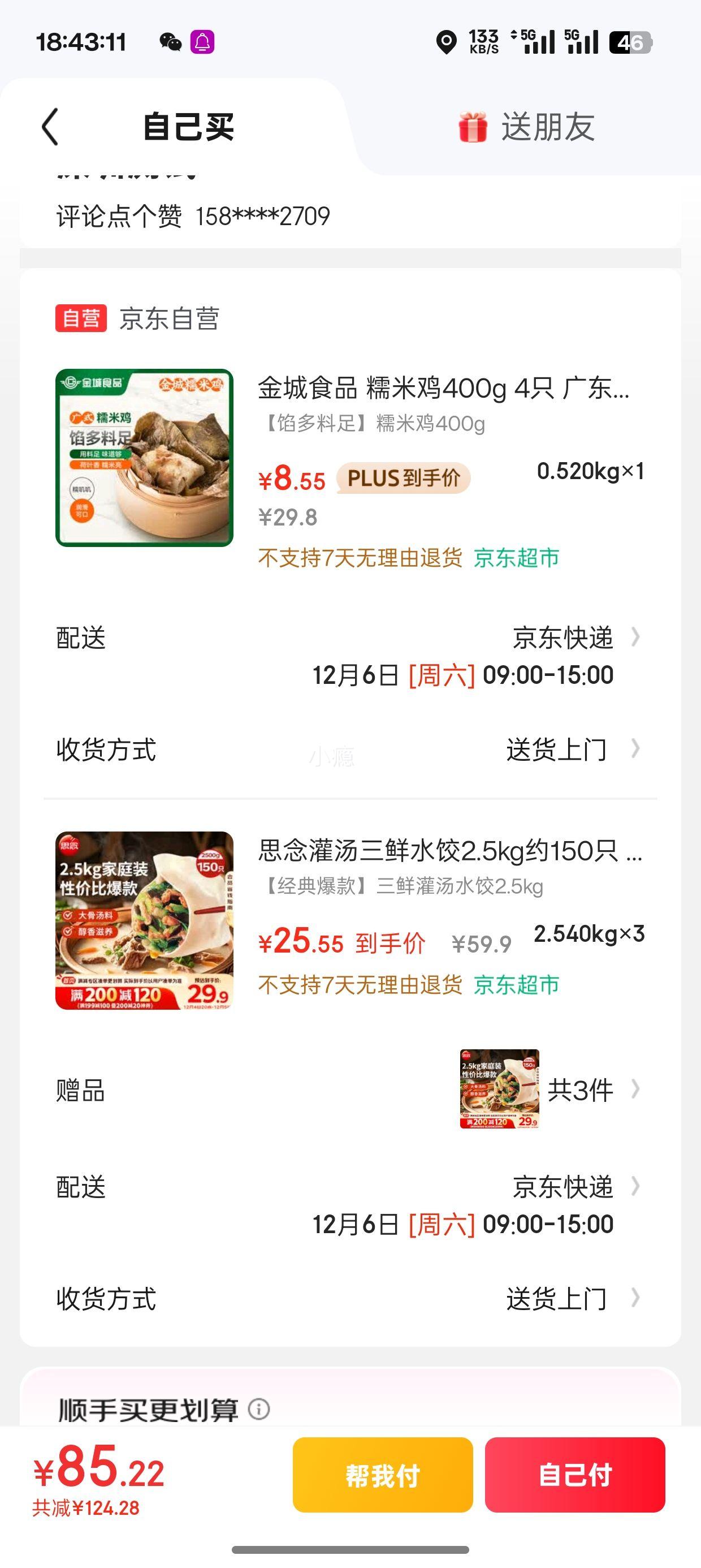Pay for the order with 自己付
The image size is (701, 1568).
click(574, 1475)
